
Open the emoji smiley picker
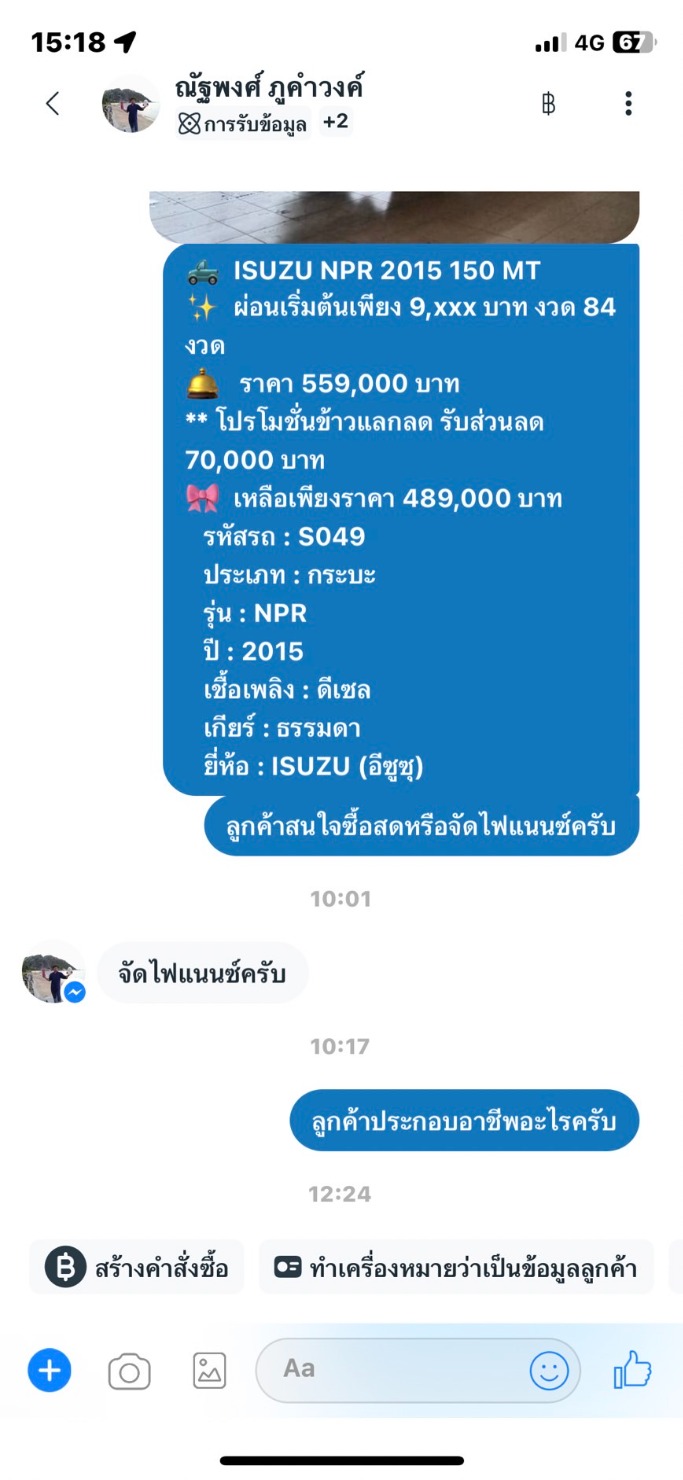549,1370
